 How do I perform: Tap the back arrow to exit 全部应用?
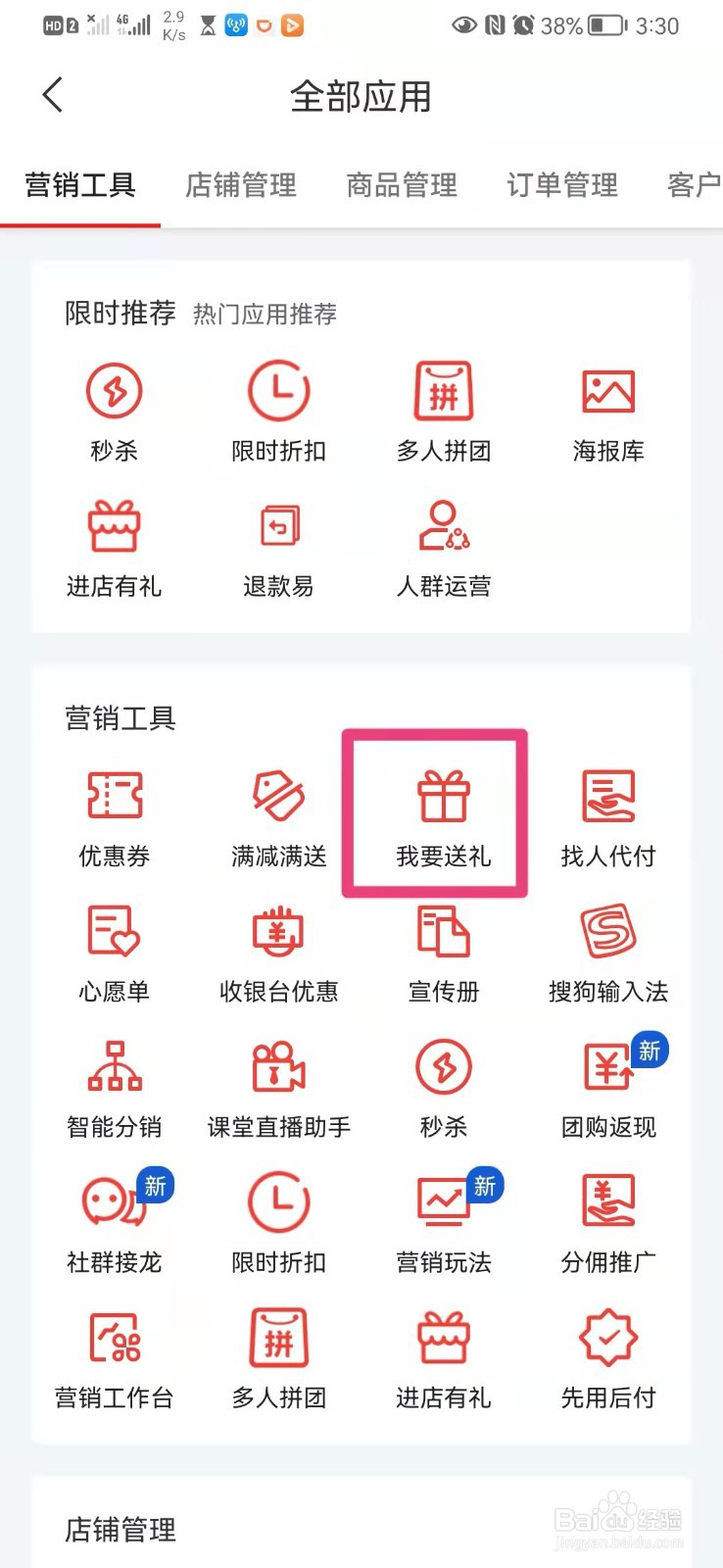[x=51, y=95]
